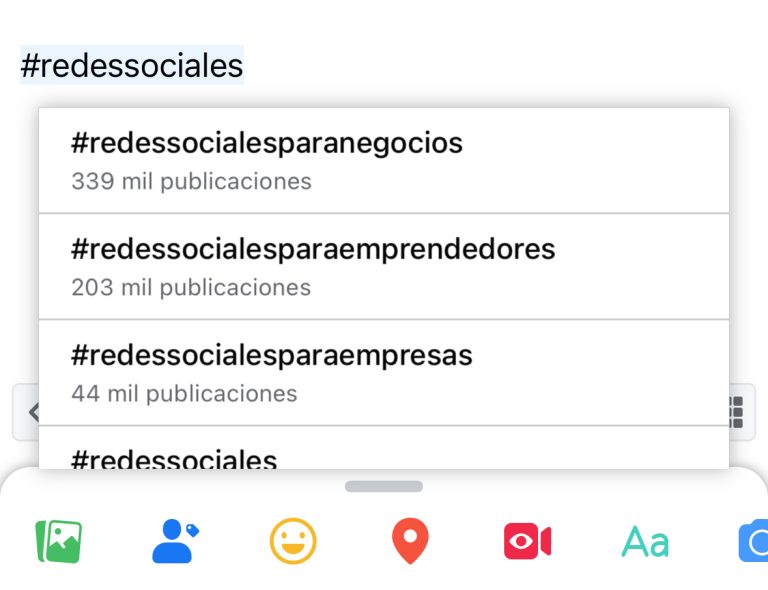This screenshot has height=590, width=768.
Task: Open the background grid picker
Action: tap(738, 411)
